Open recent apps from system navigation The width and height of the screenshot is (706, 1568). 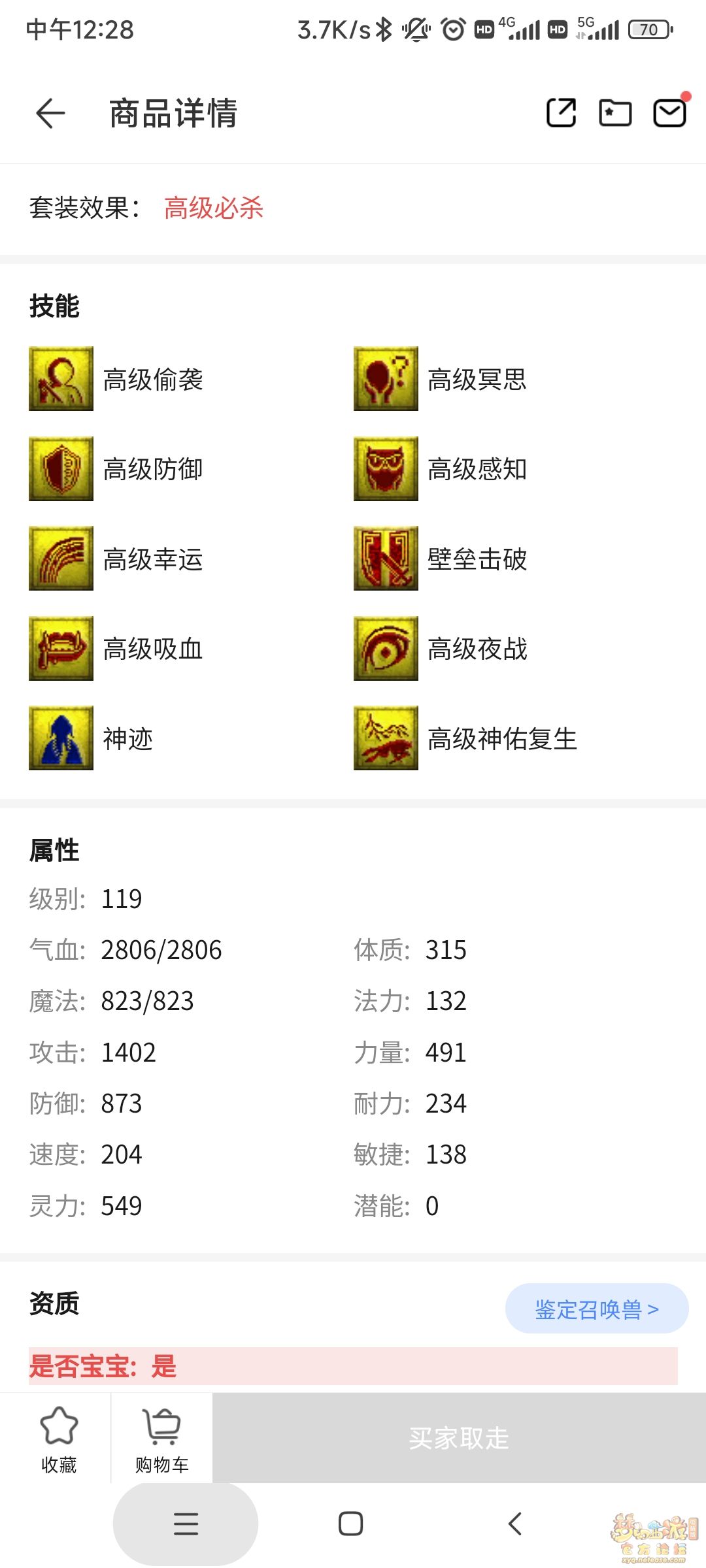click(186, 1524)
